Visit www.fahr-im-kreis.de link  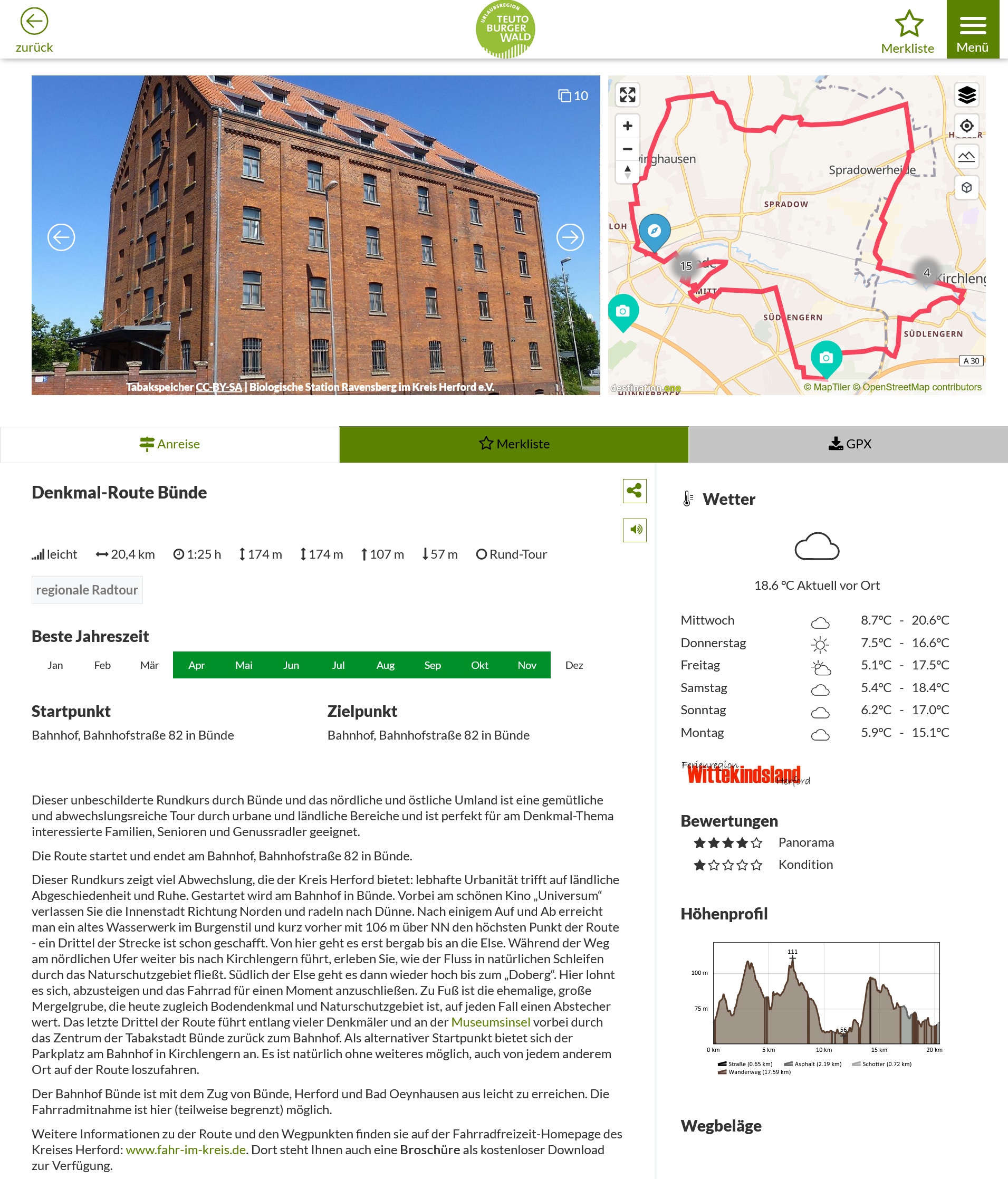click(x=186, y=1149)
